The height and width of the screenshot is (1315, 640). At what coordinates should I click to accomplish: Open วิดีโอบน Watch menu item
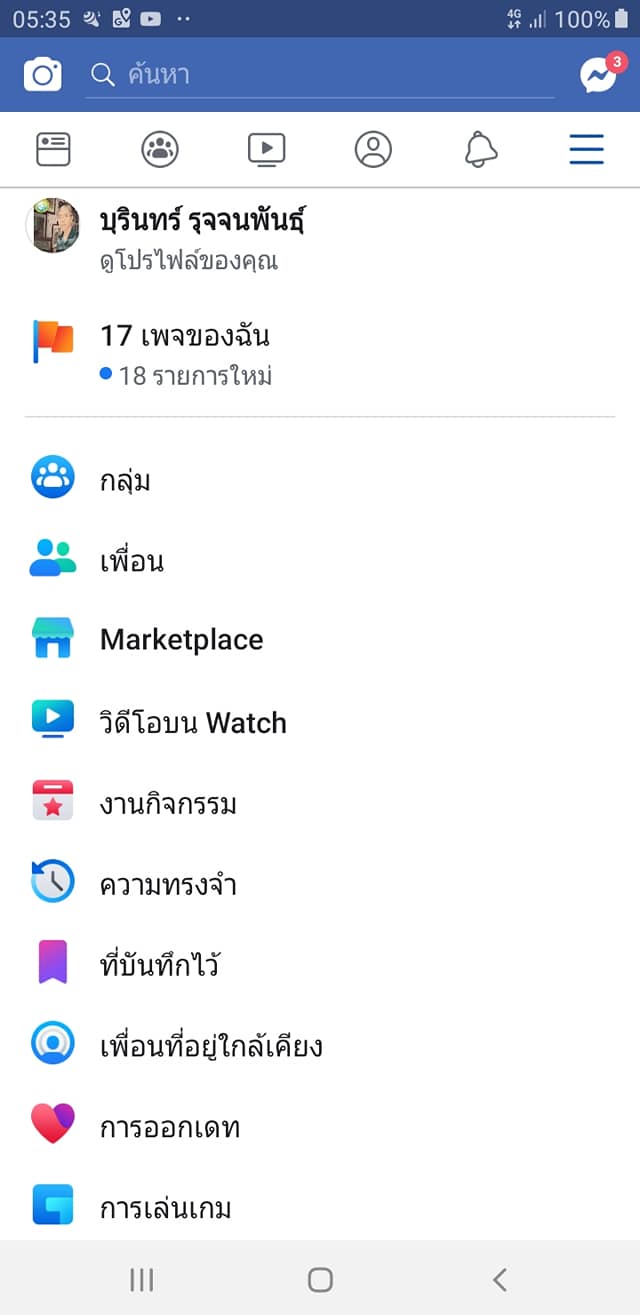tap(193, 722)
